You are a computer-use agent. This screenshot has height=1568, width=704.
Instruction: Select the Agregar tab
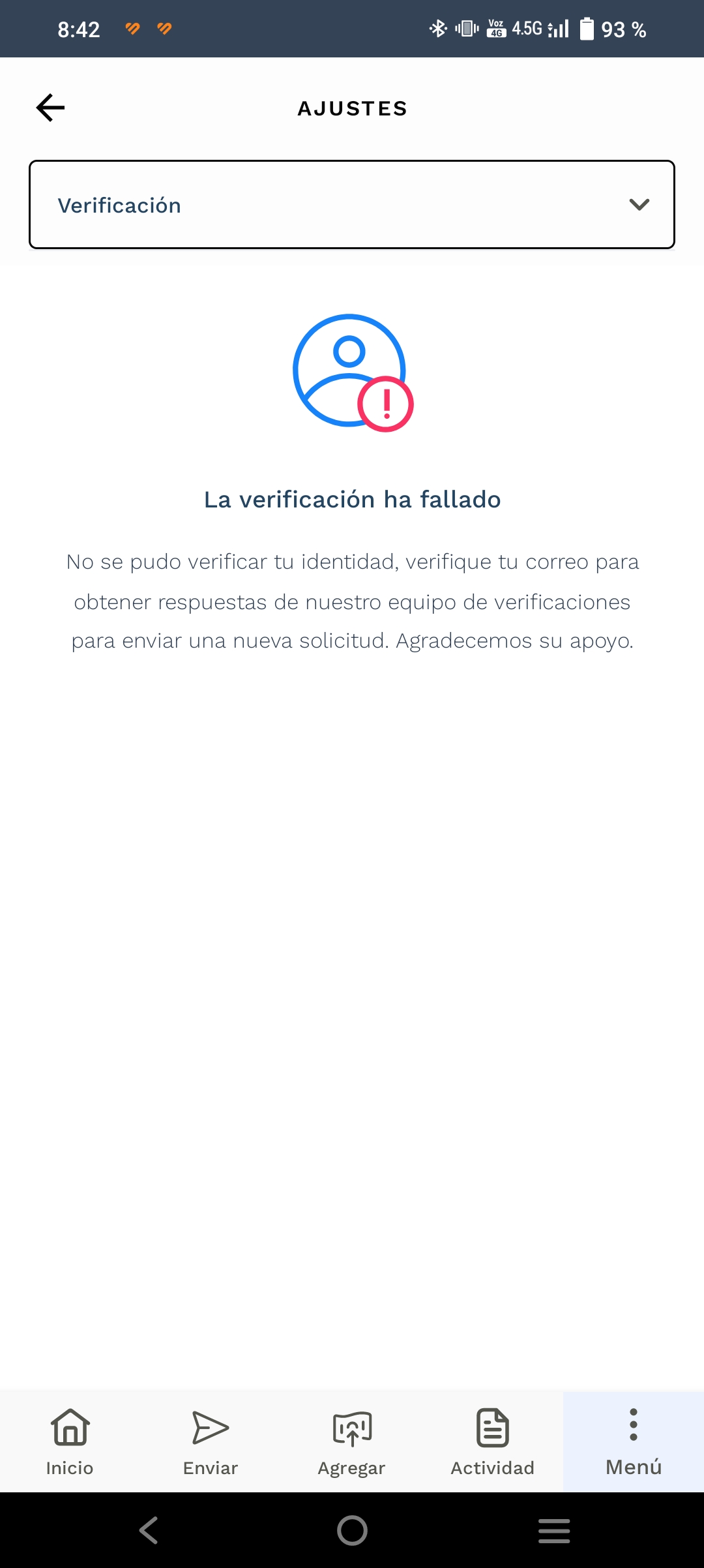tap(352, 1442)
